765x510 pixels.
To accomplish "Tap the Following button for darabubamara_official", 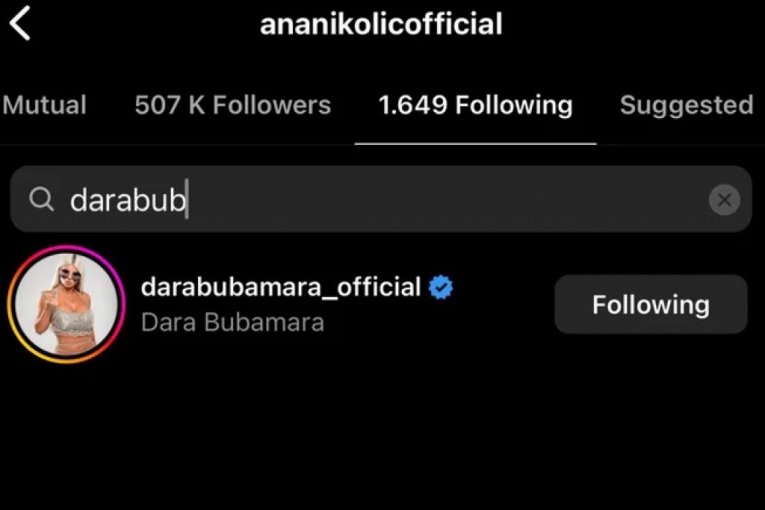I will [650, 304].
